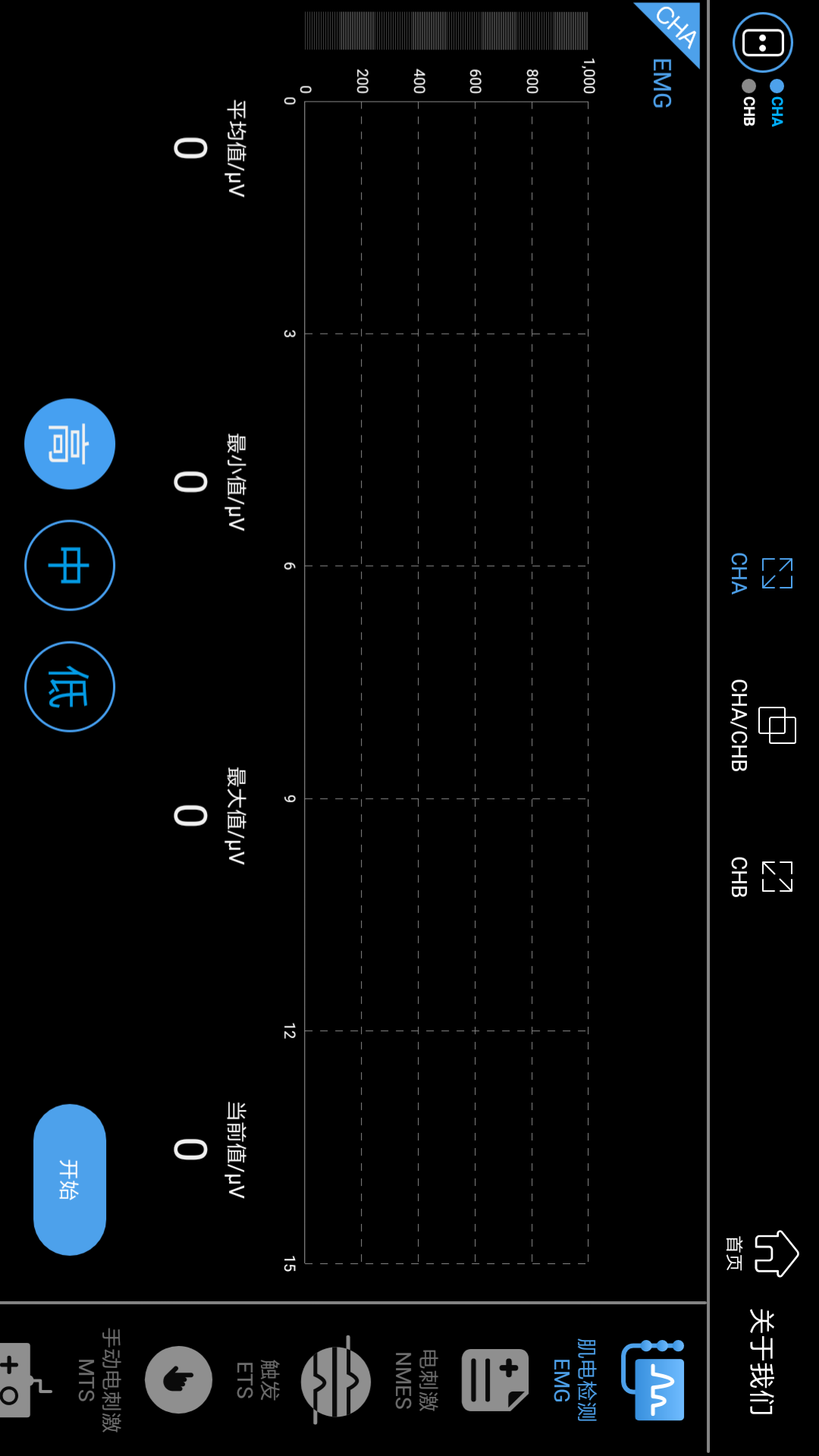Select low sensitivity 低
This screenshot has width=819, height=1456.
point(69,686)
